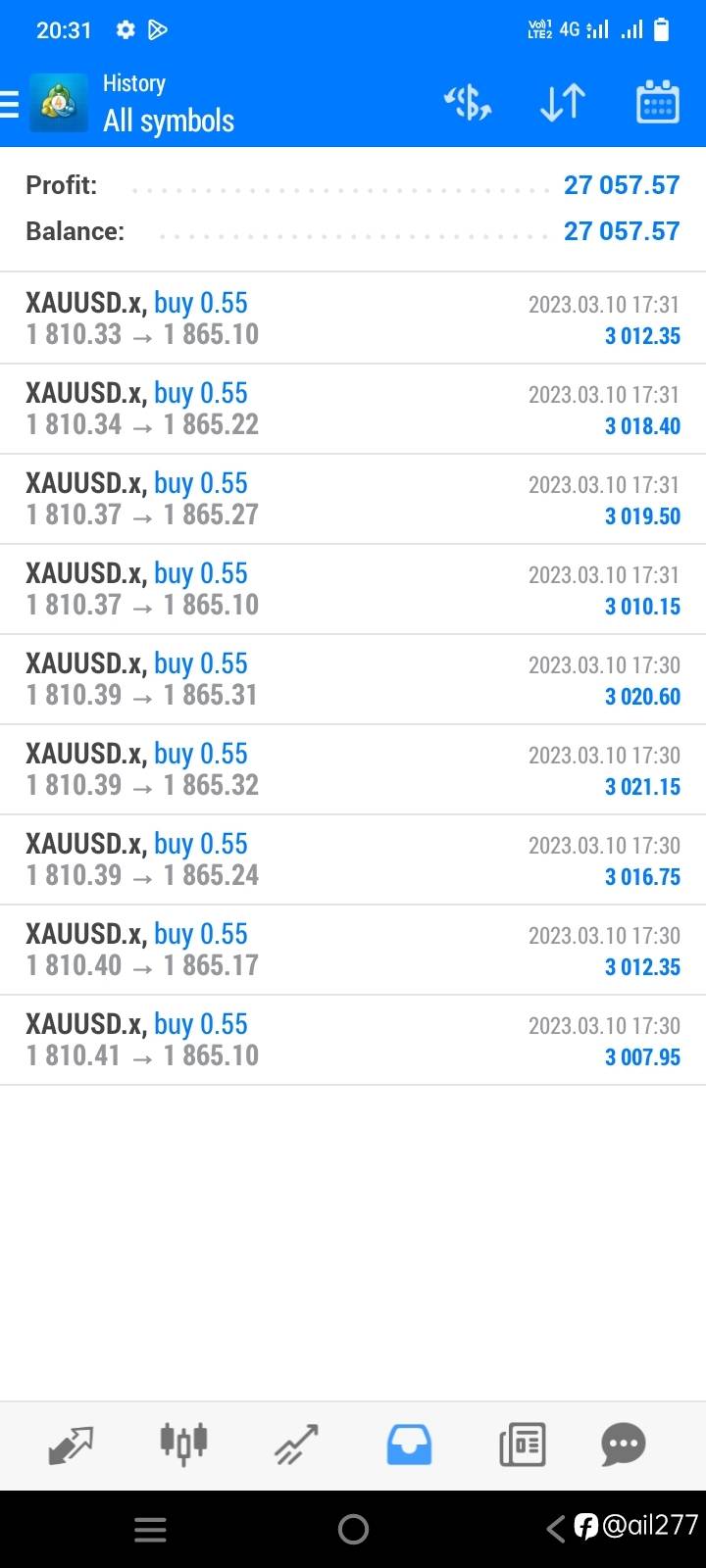Go to the system home screen
Image resolution: width=706 pixels, height=1568 pixels.
pos(353,1529)
